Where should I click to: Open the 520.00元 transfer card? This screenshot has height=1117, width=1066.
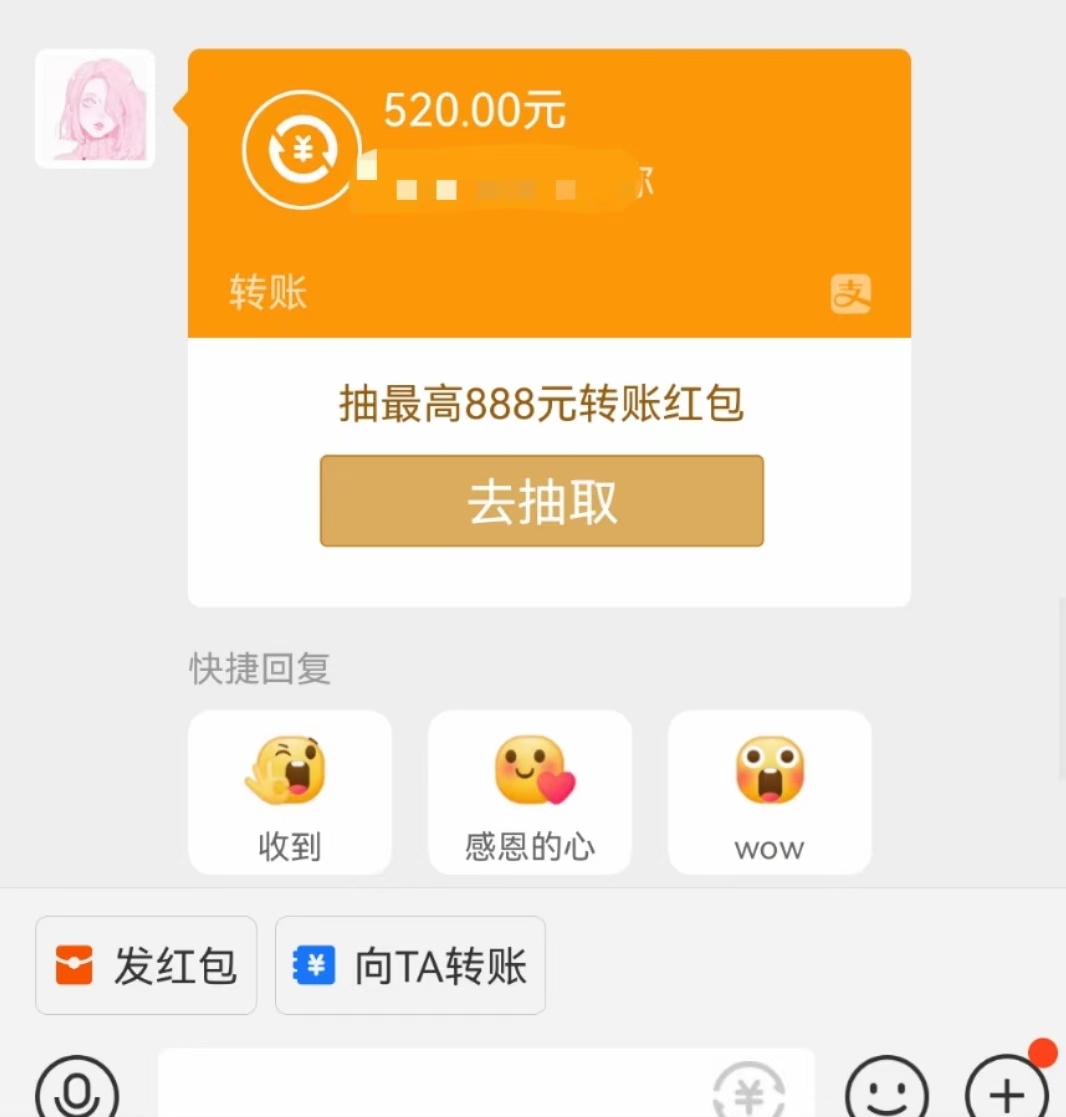548,193
